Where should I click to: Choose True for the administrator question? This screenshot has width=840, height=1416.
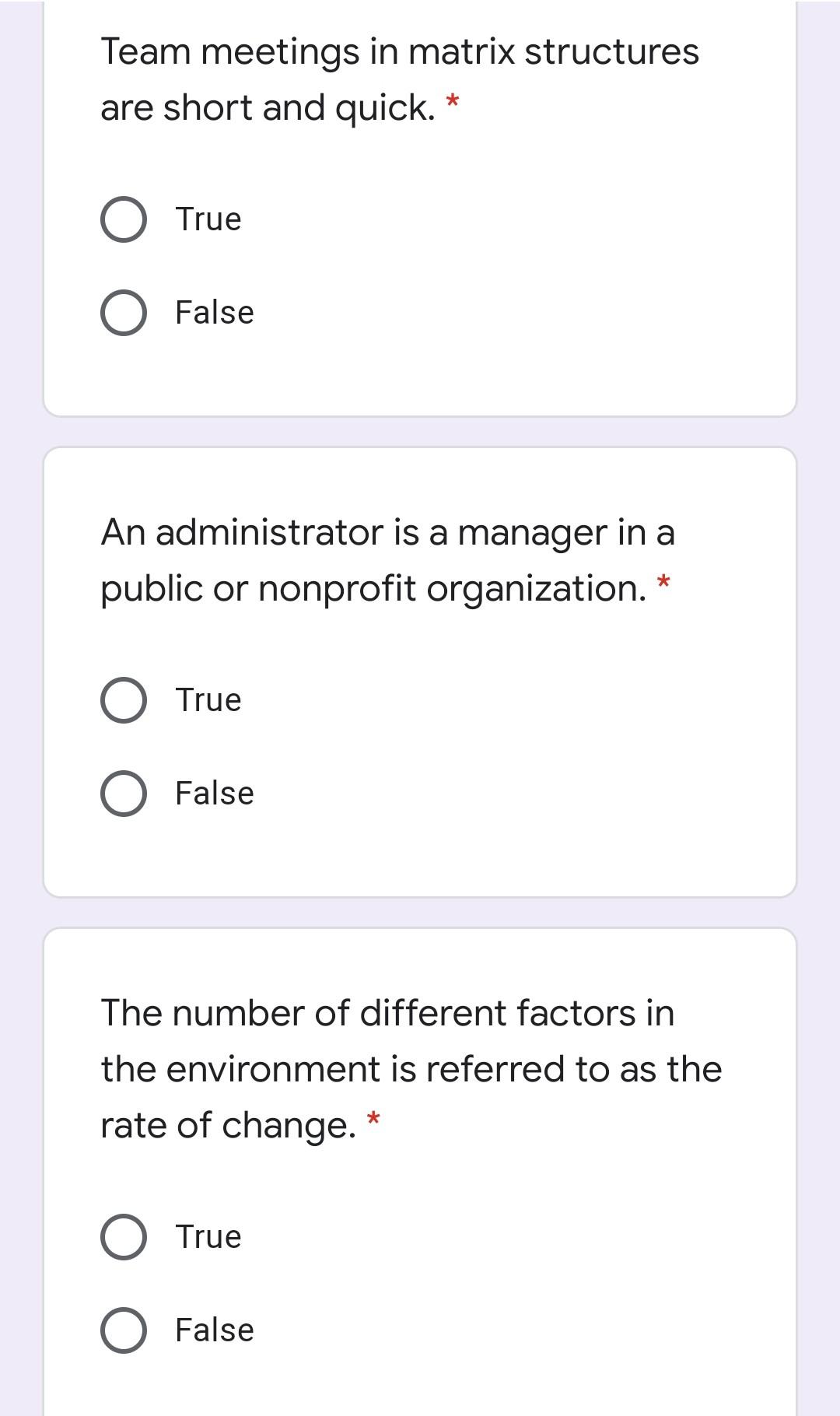tap(124, 700)
